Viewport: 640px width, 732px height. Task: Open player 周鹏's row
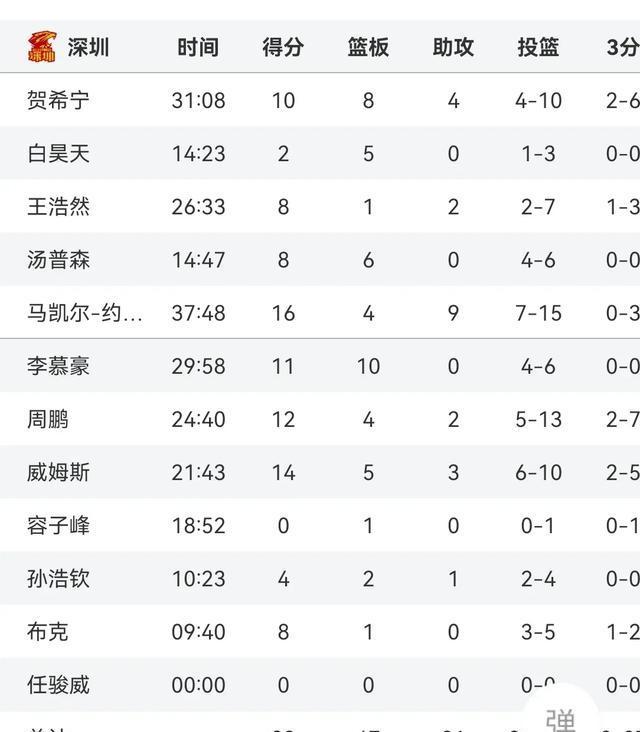tap(320, 419)
